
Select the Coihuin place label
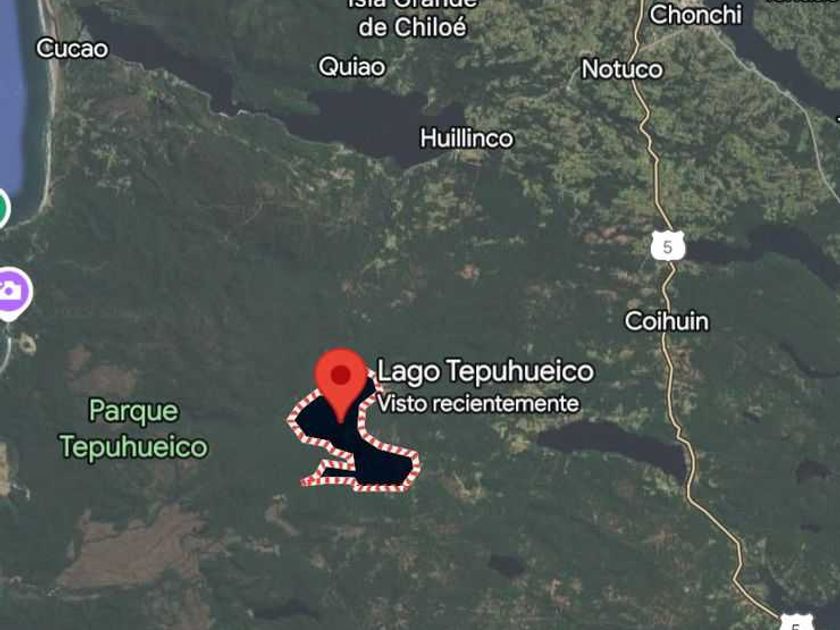(667, 321)
